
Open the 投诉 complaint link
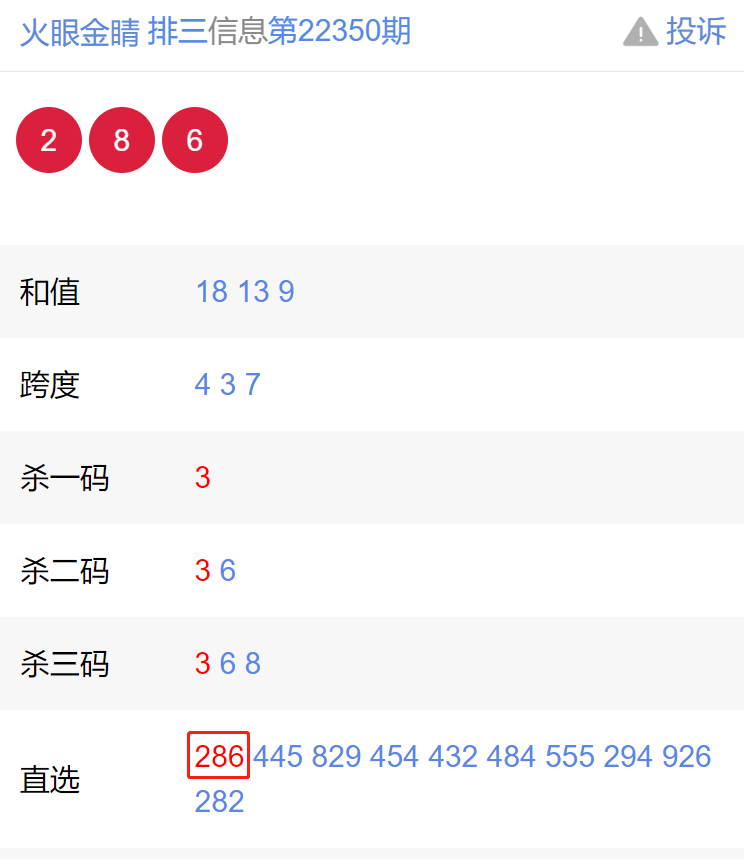click(676, 32)
